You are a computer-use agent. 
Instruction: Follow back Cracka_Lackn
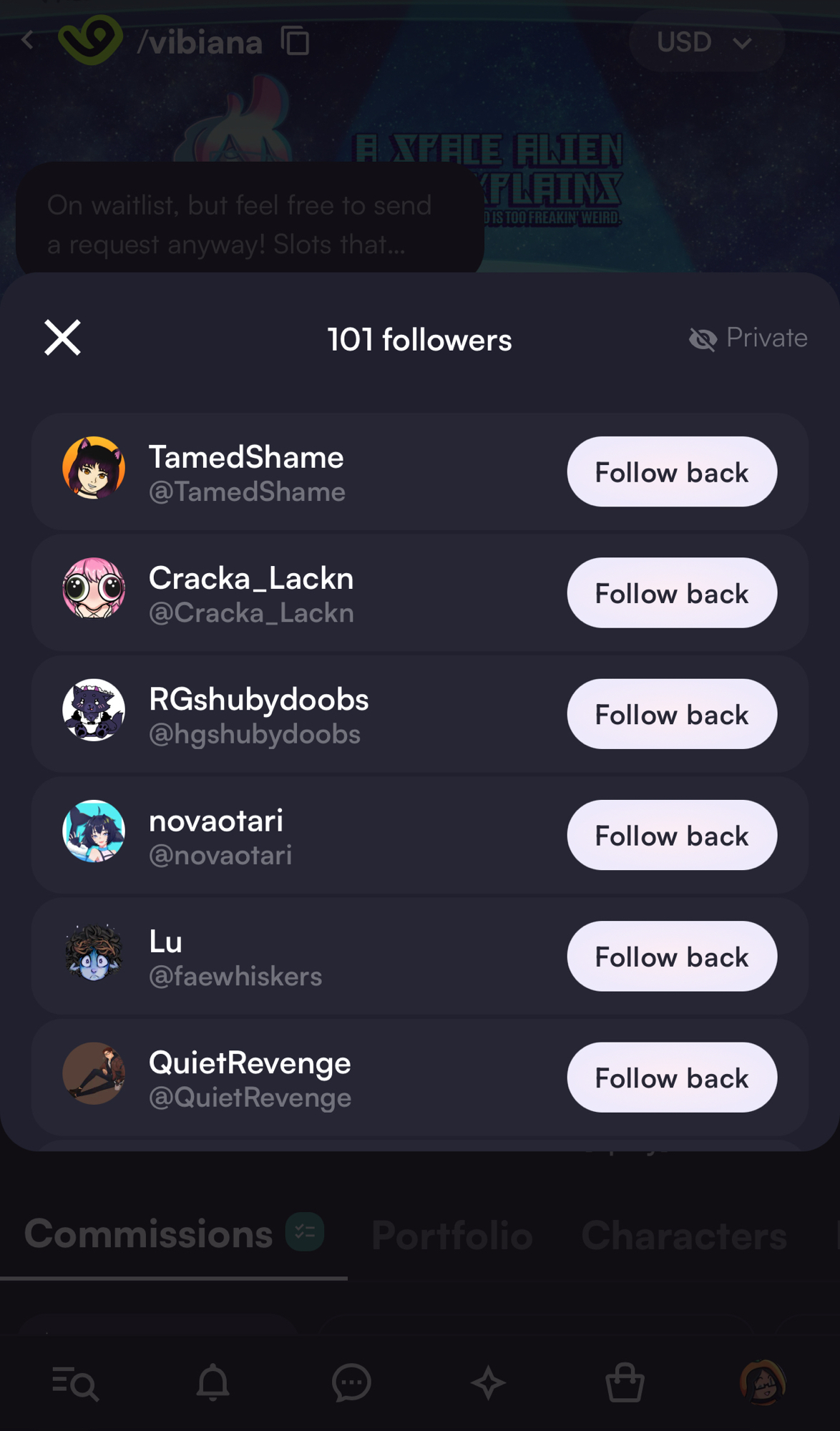[671, 593]
